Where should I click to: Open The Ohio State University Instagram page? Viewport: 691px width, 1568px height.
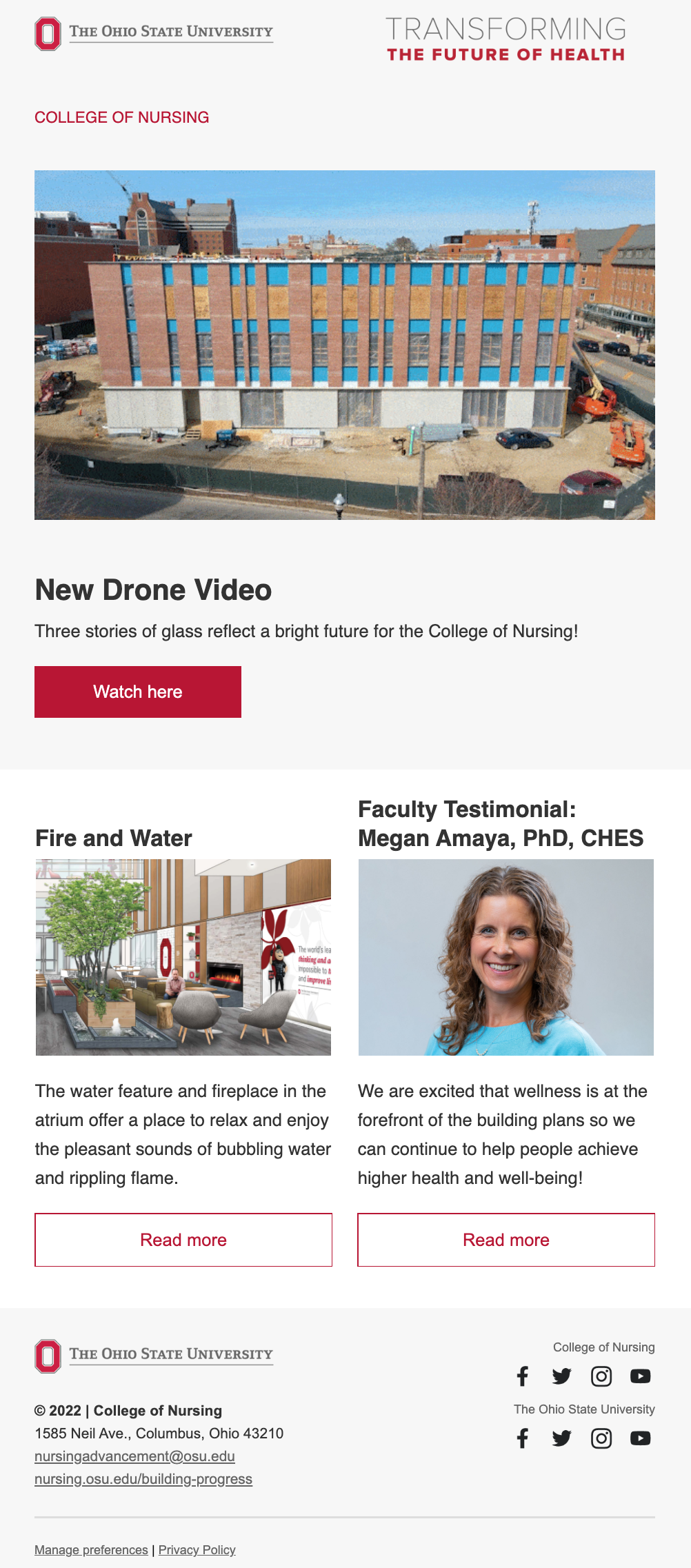tap(601, 1438)
